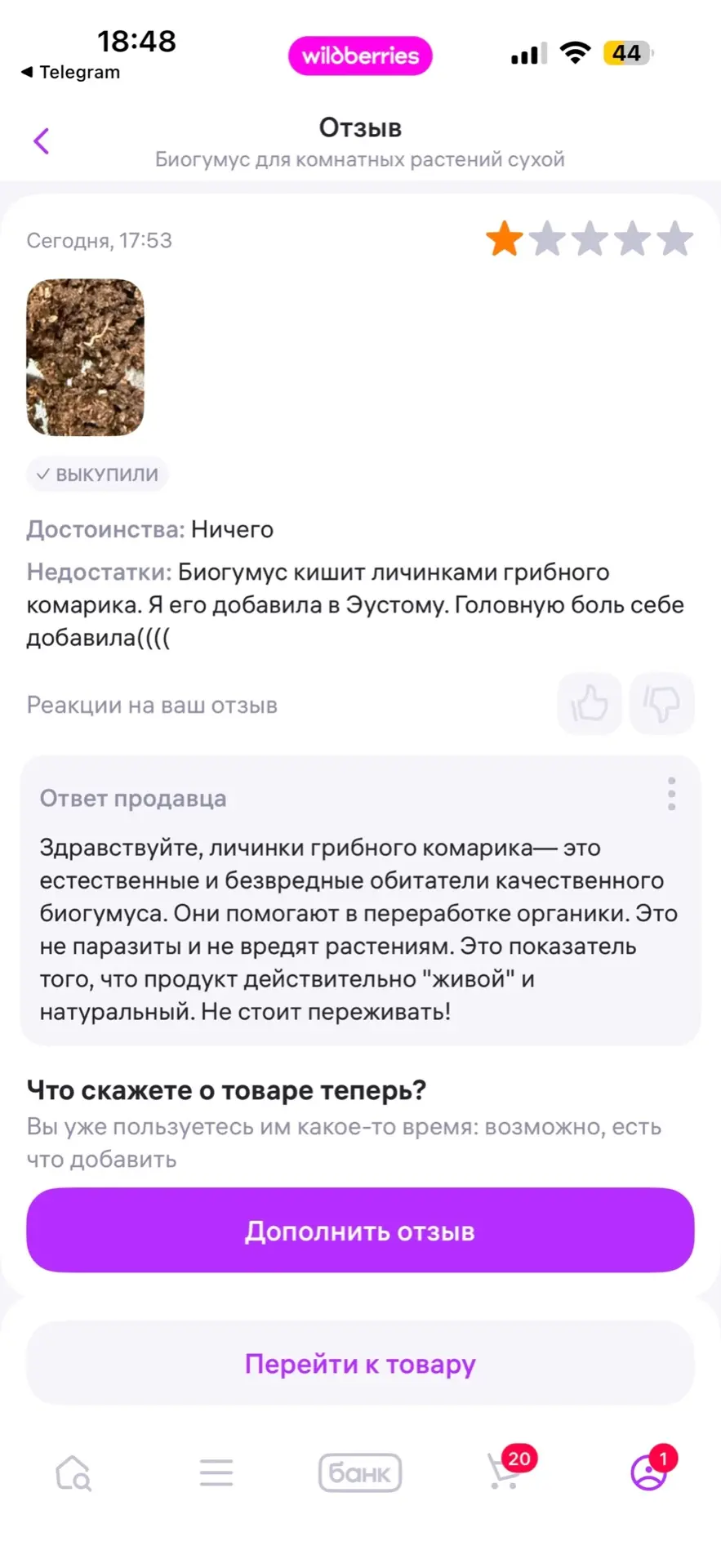Screen dimensions: 721x1568
Task: Switch to the home search tab
Action: pos(73,1472)
